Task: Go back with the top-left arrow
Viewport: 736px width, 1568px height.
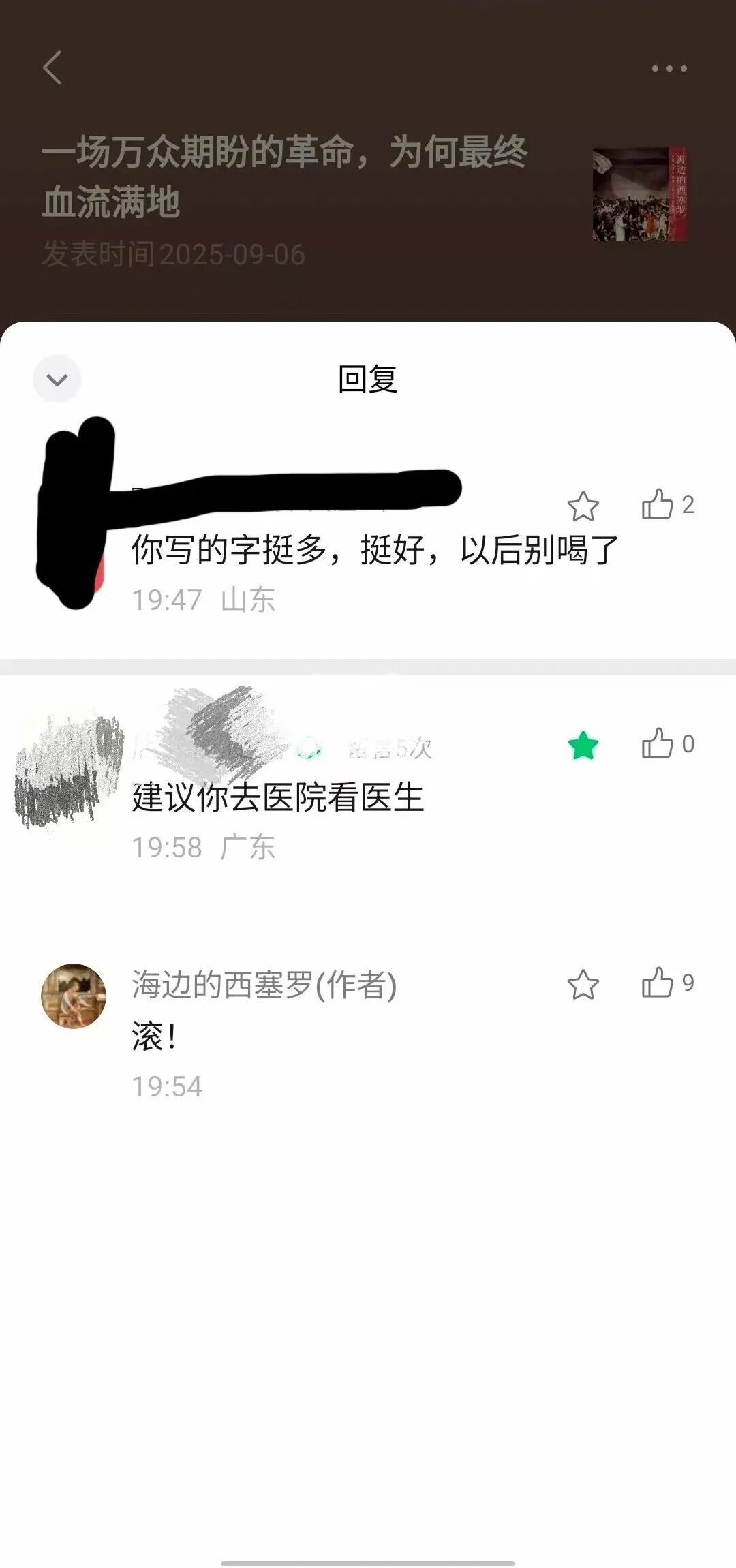Action: click(x=52, y=67)
